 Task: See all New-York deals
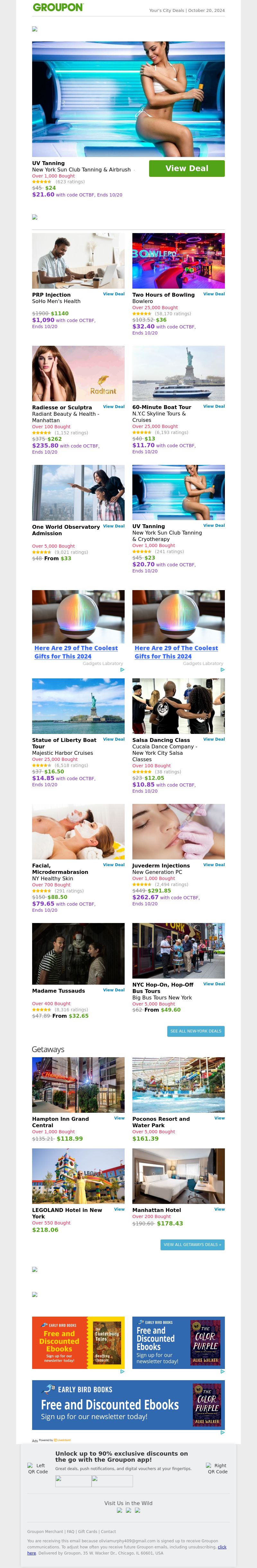coord(196,1032)
